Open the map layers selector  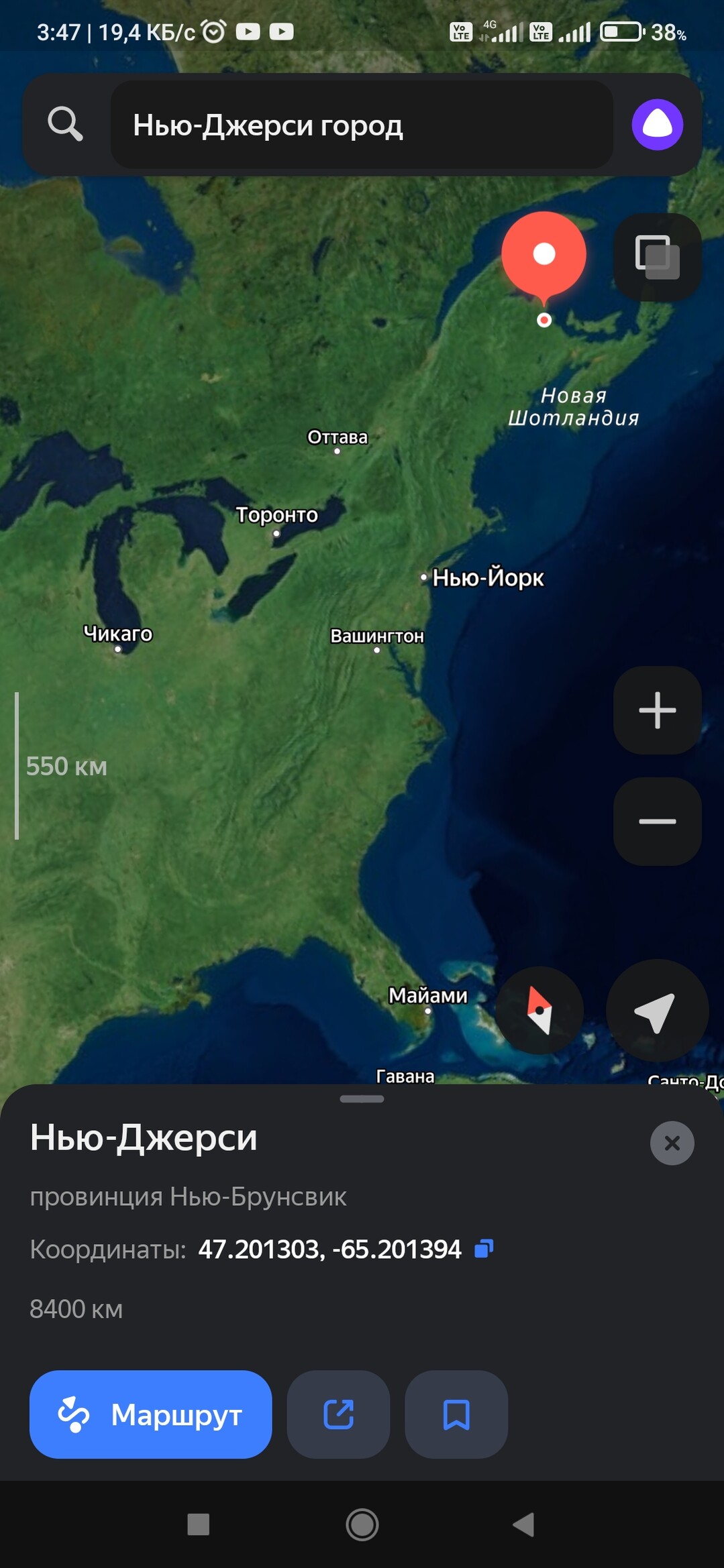point(657,257)
